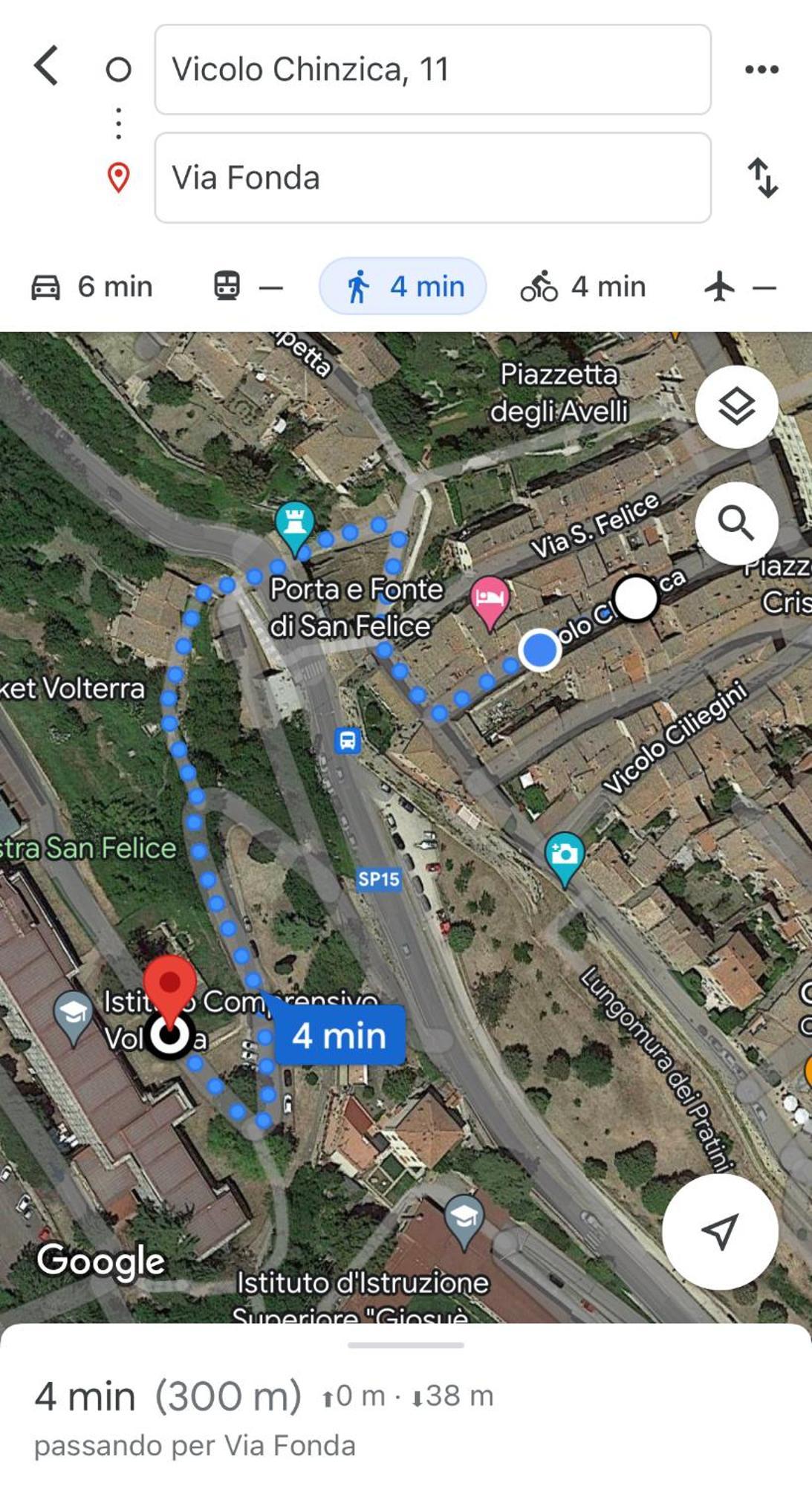
Task: Open the bus stop marker near SP15
Action: 347,740
